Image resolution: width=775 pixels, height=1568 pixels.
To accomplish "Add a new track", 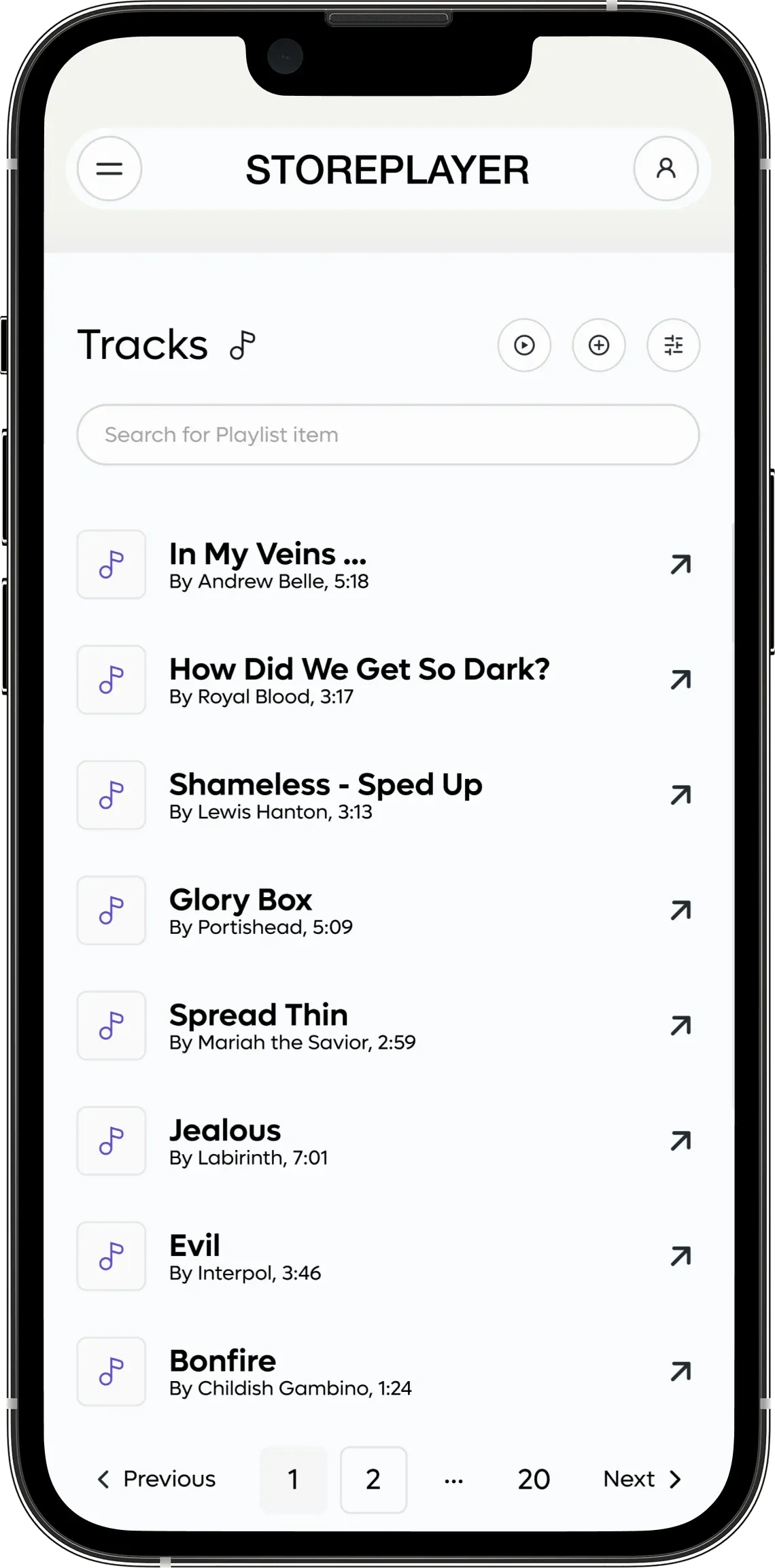I will tap(599, 345).
